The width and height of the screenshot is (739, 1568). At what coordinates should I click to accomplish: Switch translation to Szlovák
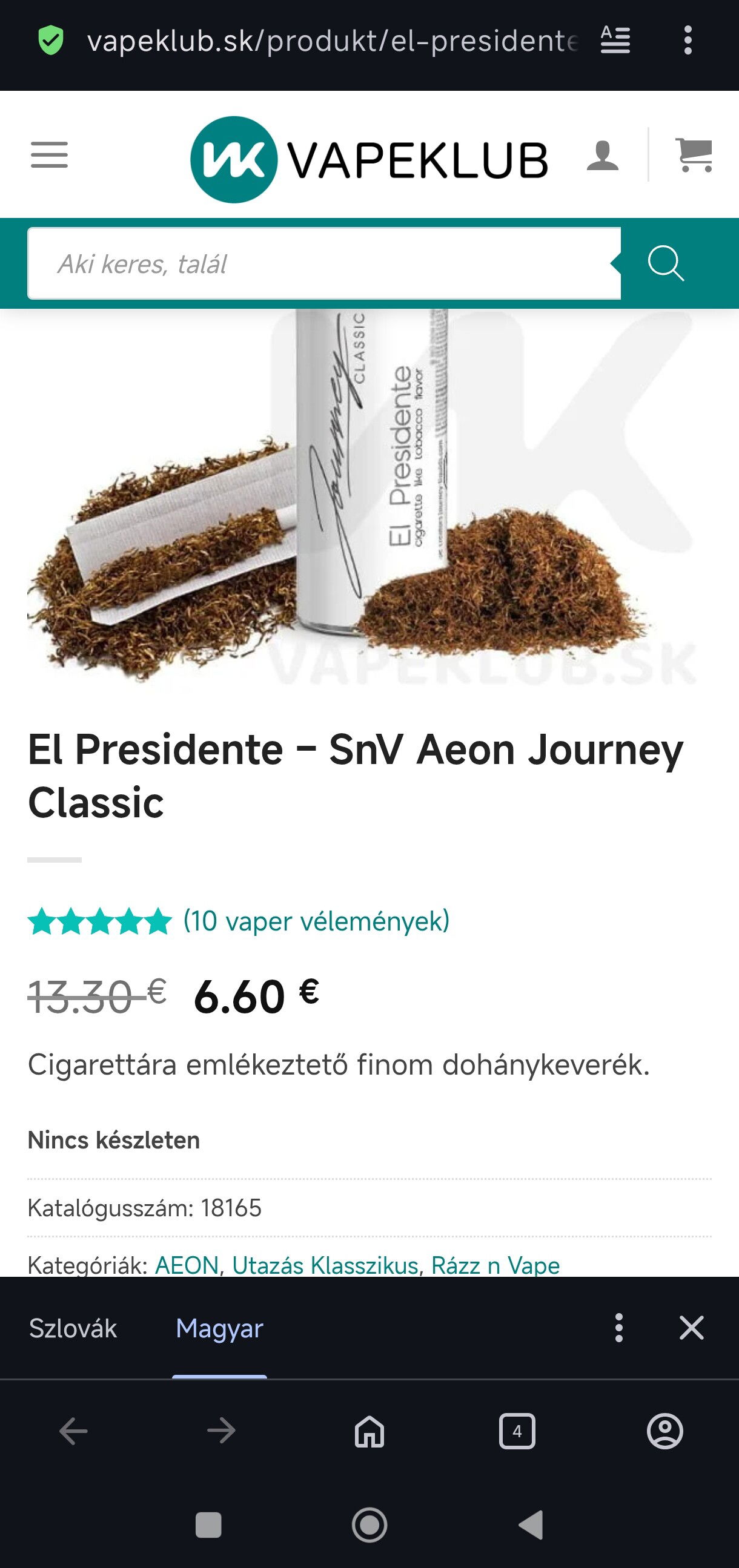pyautogui.click(x=73, y=1328)
